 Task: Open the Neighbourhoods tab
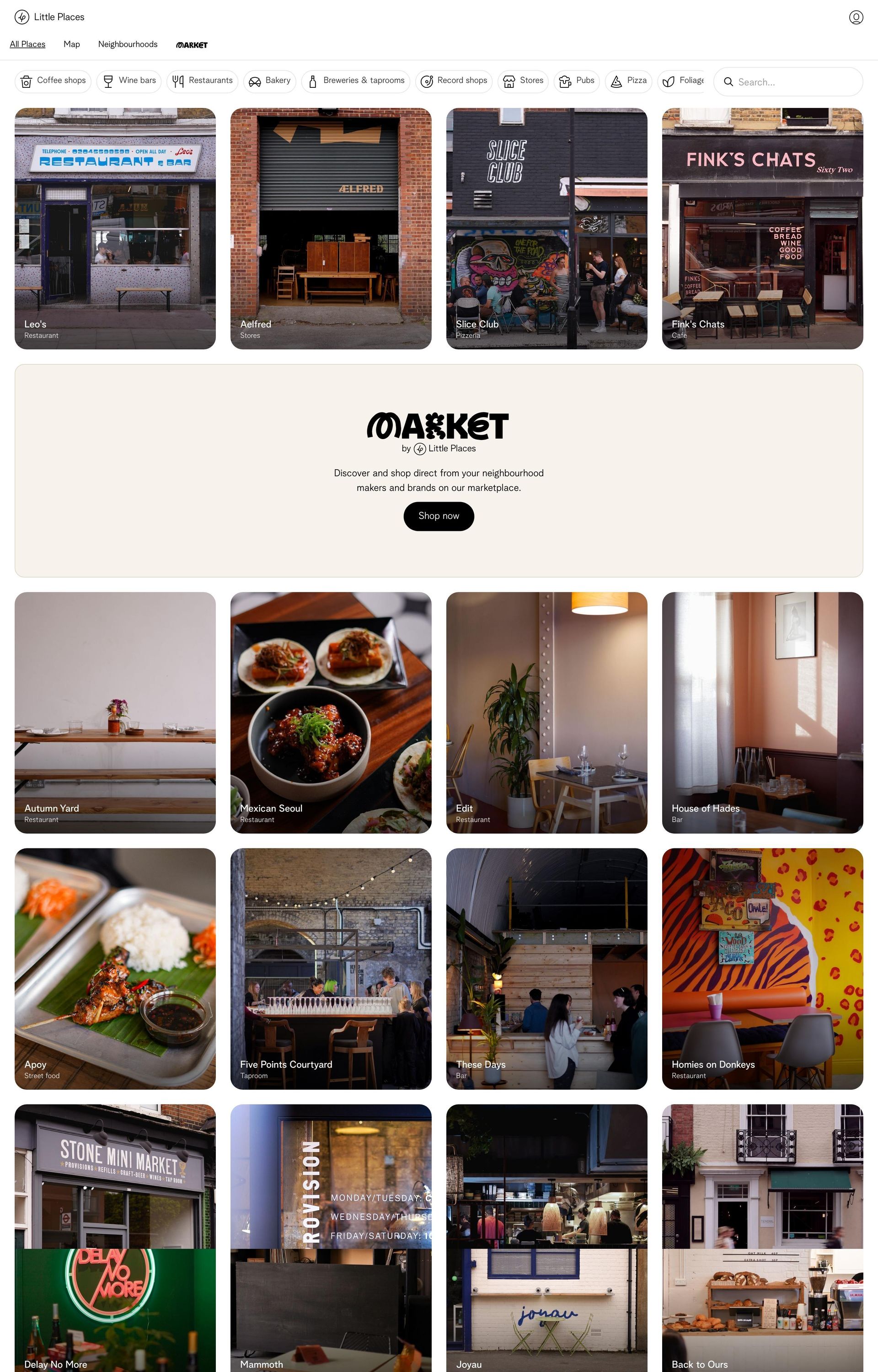click(128, 44)
